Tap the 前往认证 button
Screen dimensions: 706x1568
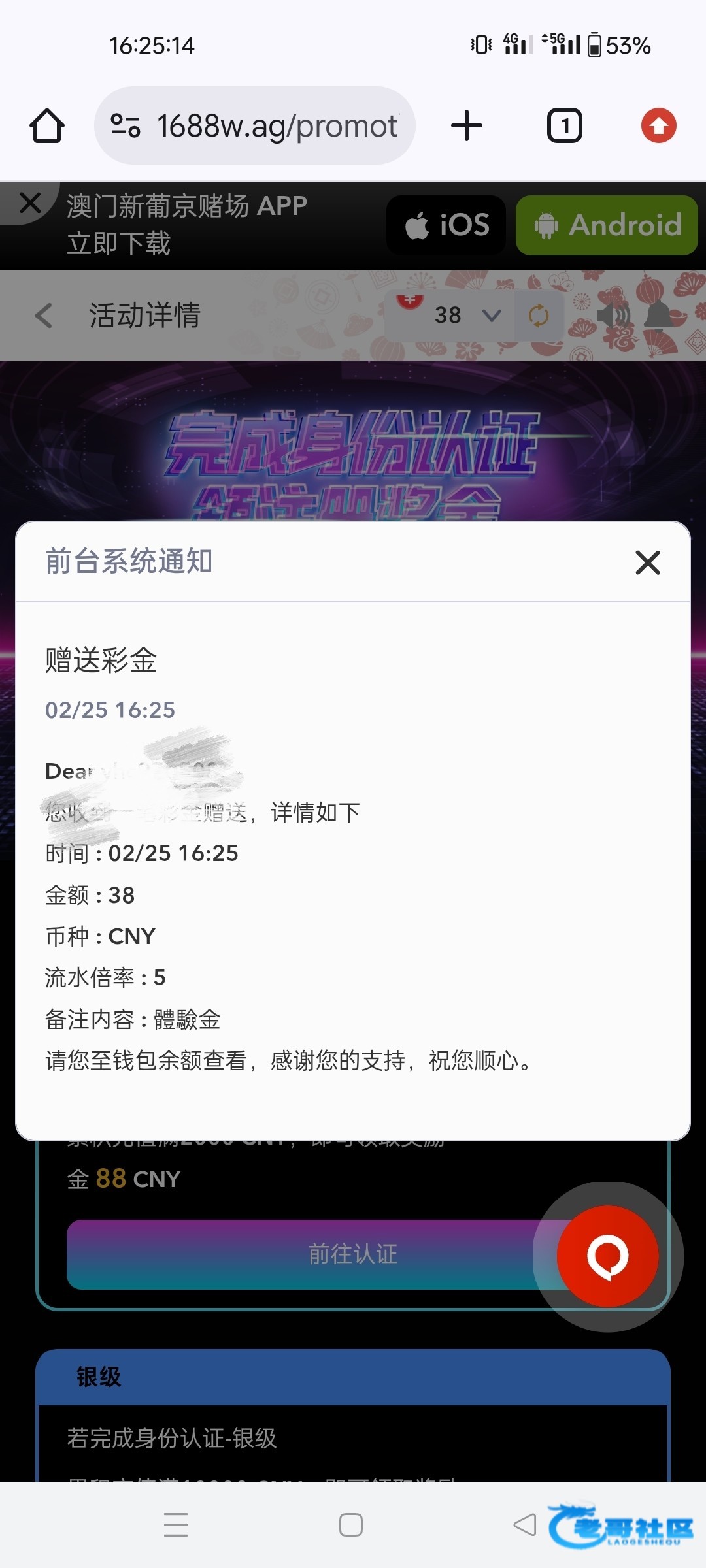(x=307, y=1254)
